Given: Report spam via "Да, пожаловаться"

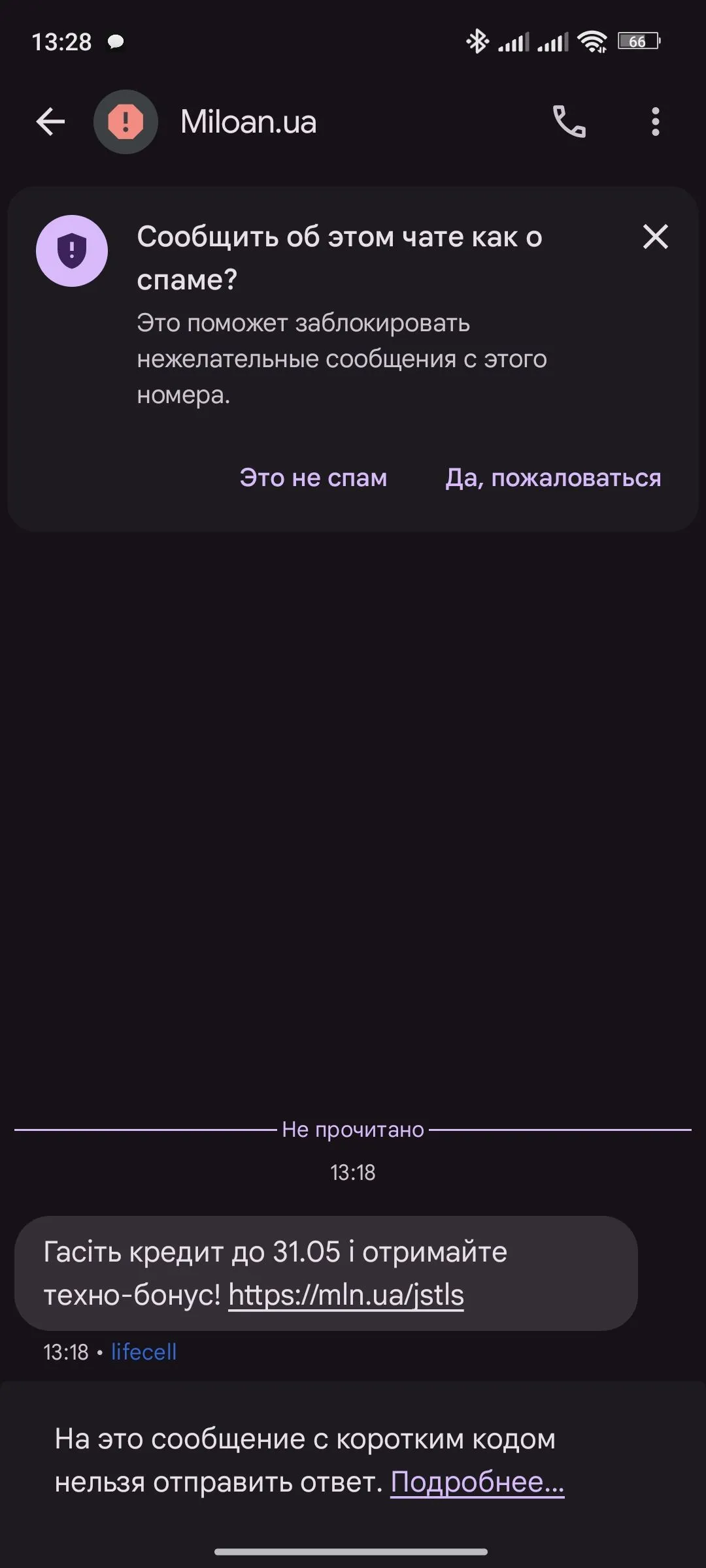Looking at the screenshot, I should point(553,478).
